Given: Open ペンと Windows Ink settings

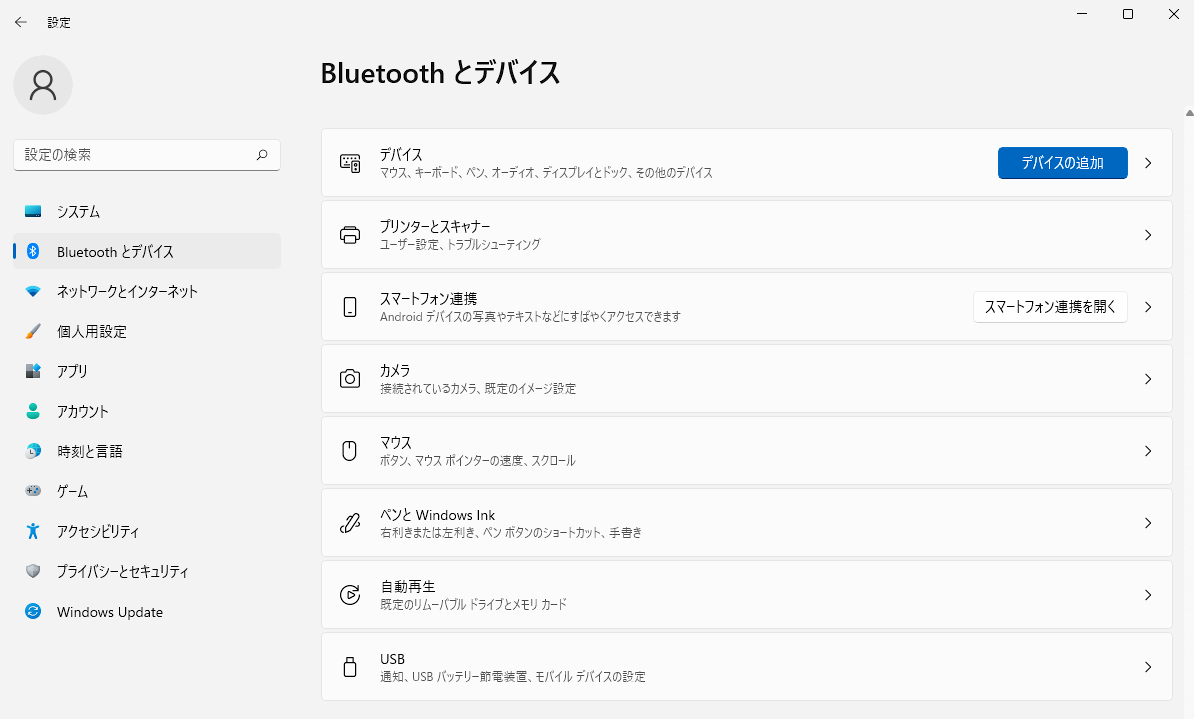Looking at the screenshot, I should click(745, 523).
